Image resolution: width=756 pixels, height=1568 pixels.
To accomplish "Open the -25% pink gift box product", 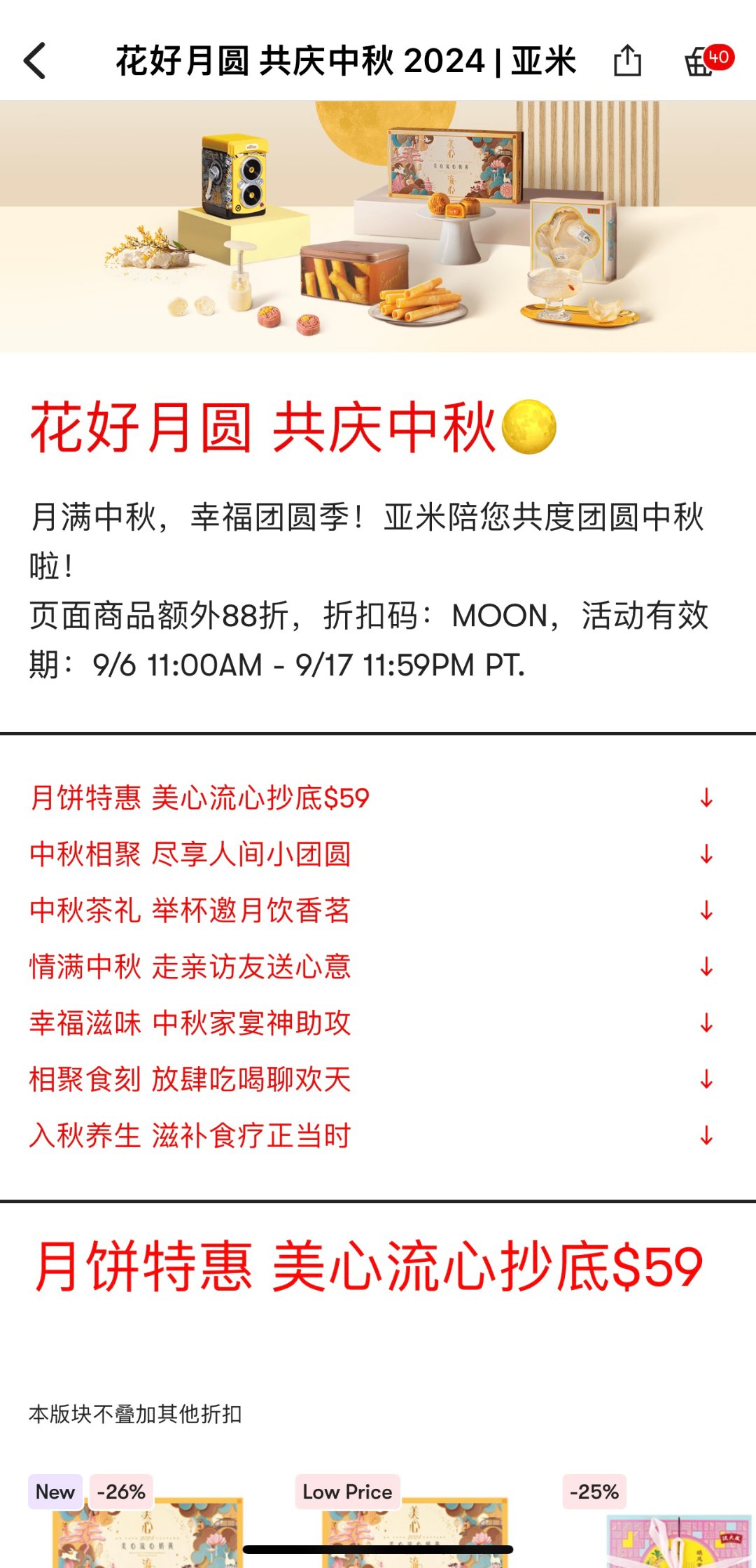I will (x=675, y=1537).
